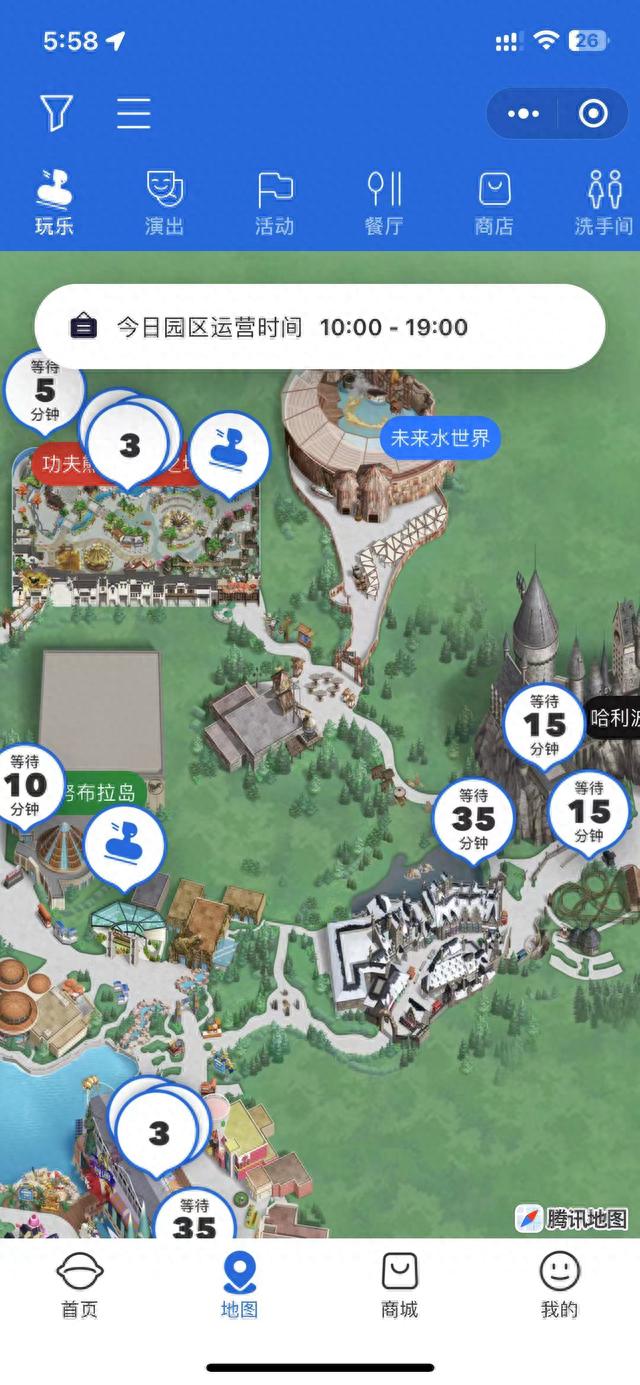Open the mini program more options dots
The width and height of the screenshot is (640, 1385).
click(523, 114)
